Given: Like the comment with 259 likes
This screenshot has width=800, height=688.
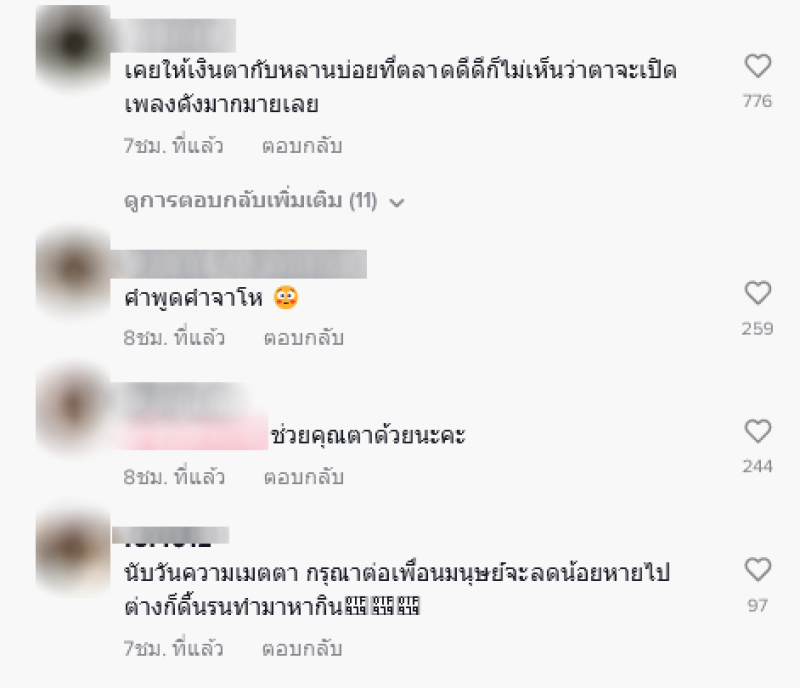Looking at the screenshot, I should (758, 293).
